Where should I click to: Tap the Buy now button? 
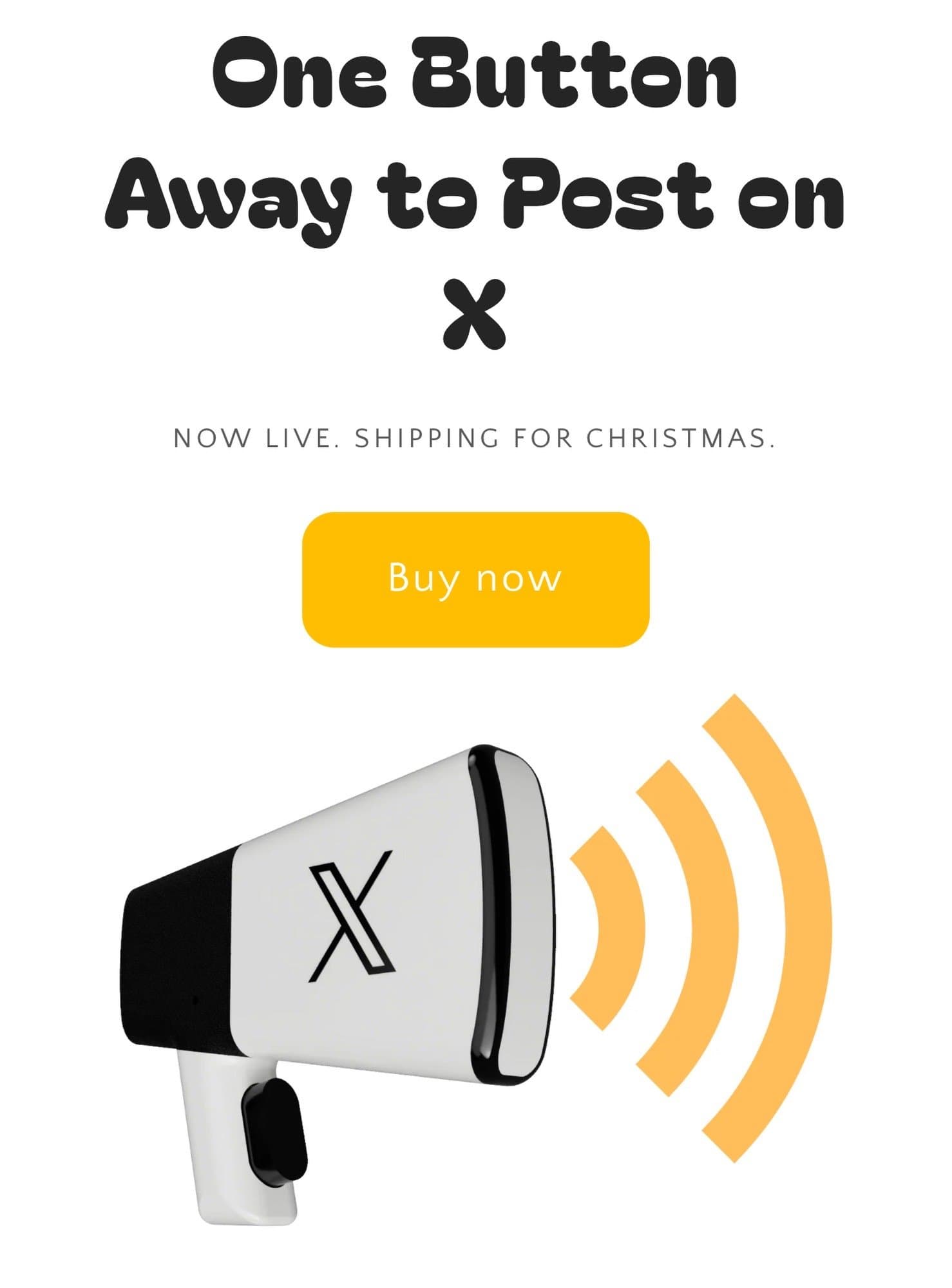tap(475, 579)
